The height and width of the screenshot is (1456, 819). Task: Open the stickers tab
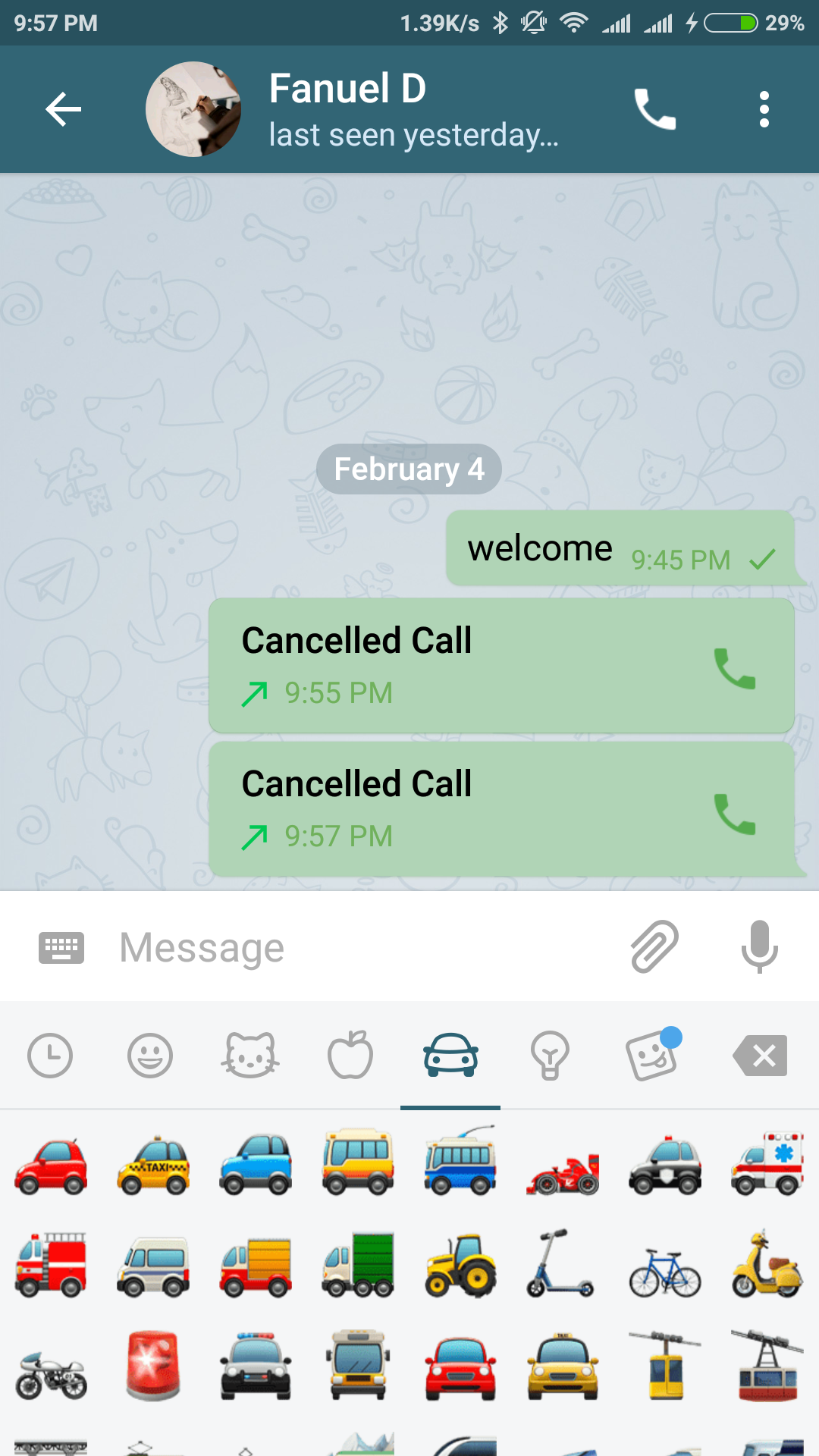pyautogui.click(x=651, y=1056)
